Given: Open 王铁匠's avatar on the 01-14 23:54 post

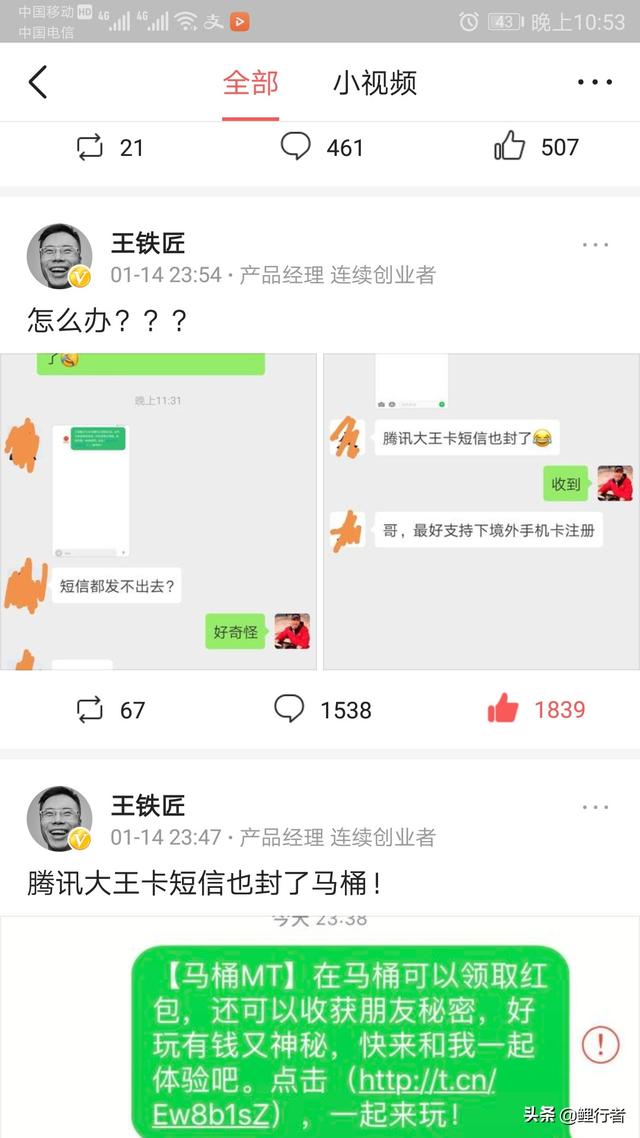Looking at the screenshot, I should click(60, 256).
